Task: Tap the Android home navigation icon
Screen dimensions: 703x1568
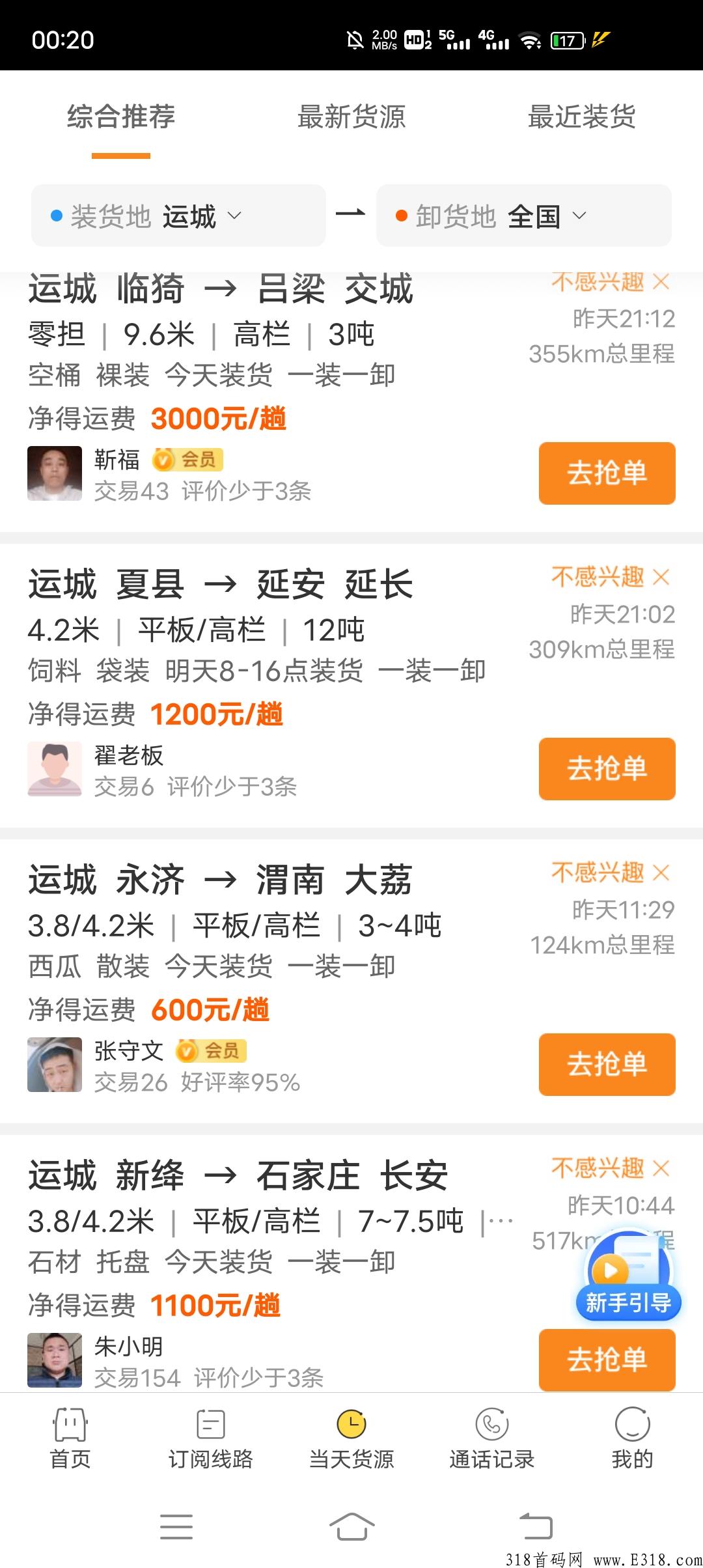Action: click(351, 1527)
